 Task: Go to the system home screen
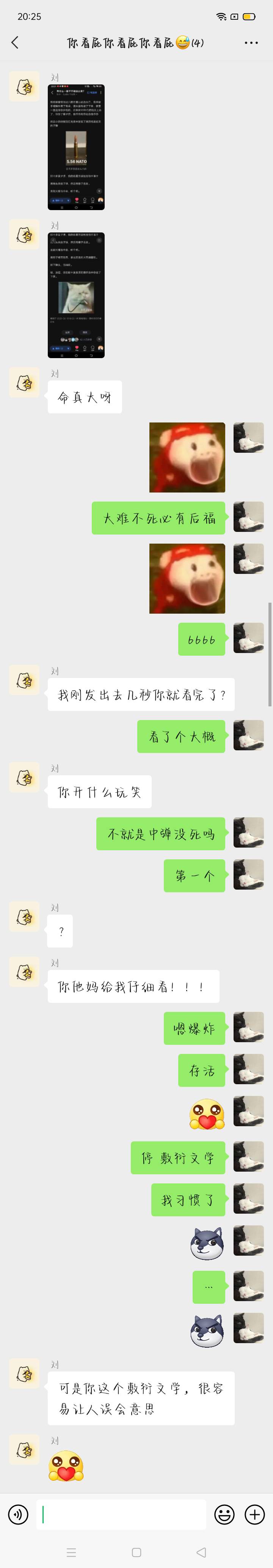click(x=136, y=1552)
